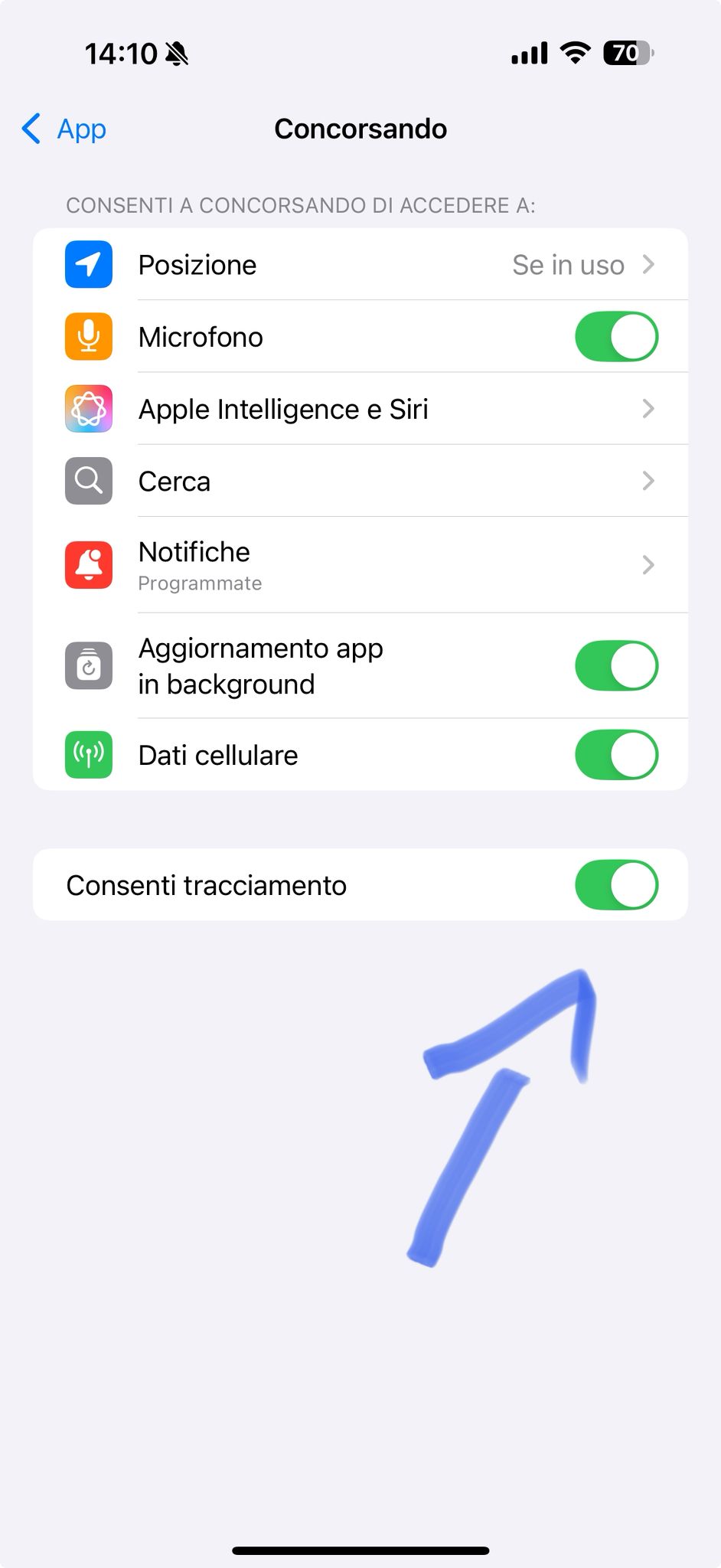Select the red Notifiche bell icon
Image resolution: width=721 pixels, height=1568 pixels.
[88, 564]
